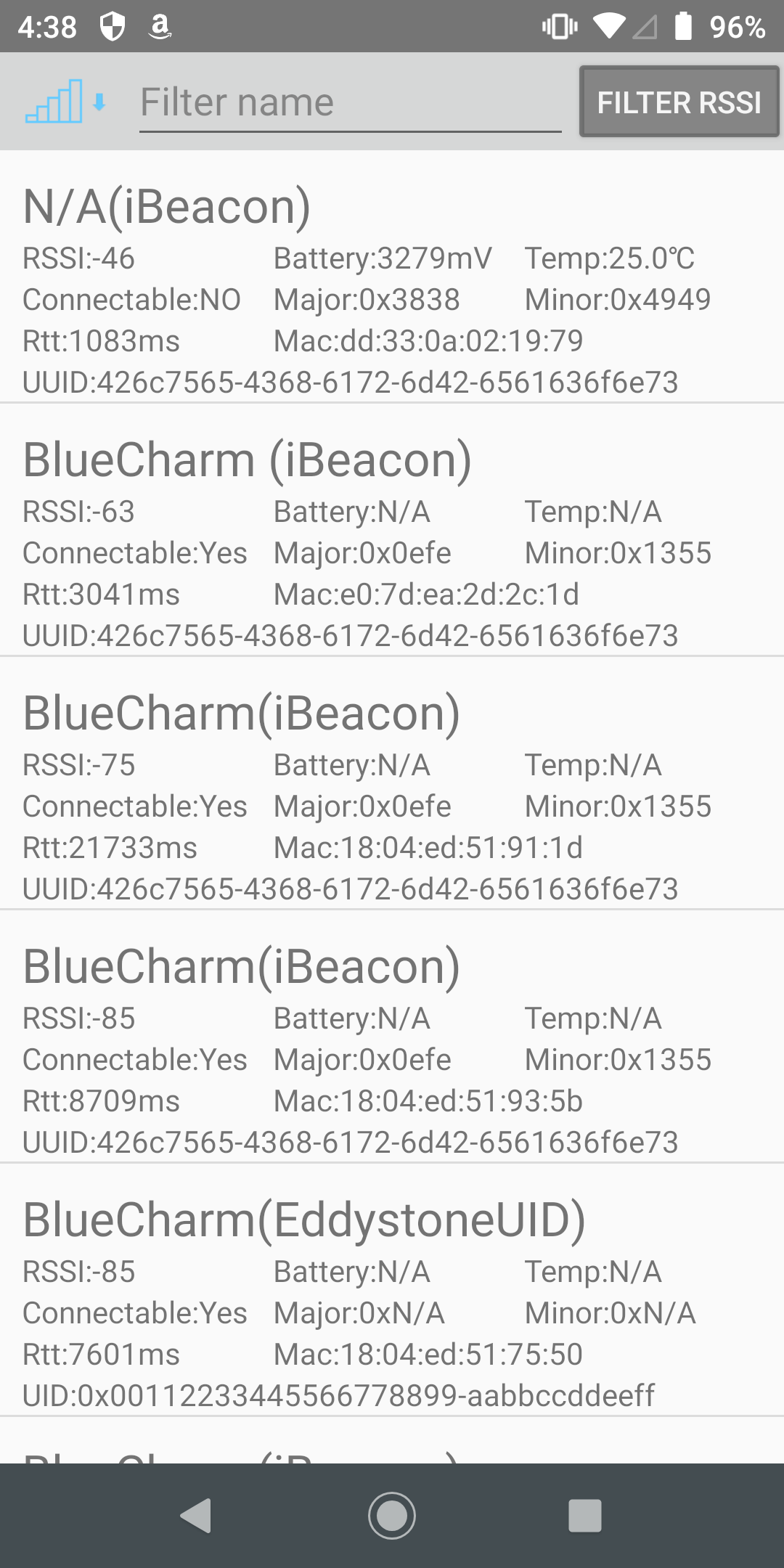This screenshot has width=784, height=1568.
Task: Tap the vibrate mode icon in status bar
Action: (x=559, y=26)
